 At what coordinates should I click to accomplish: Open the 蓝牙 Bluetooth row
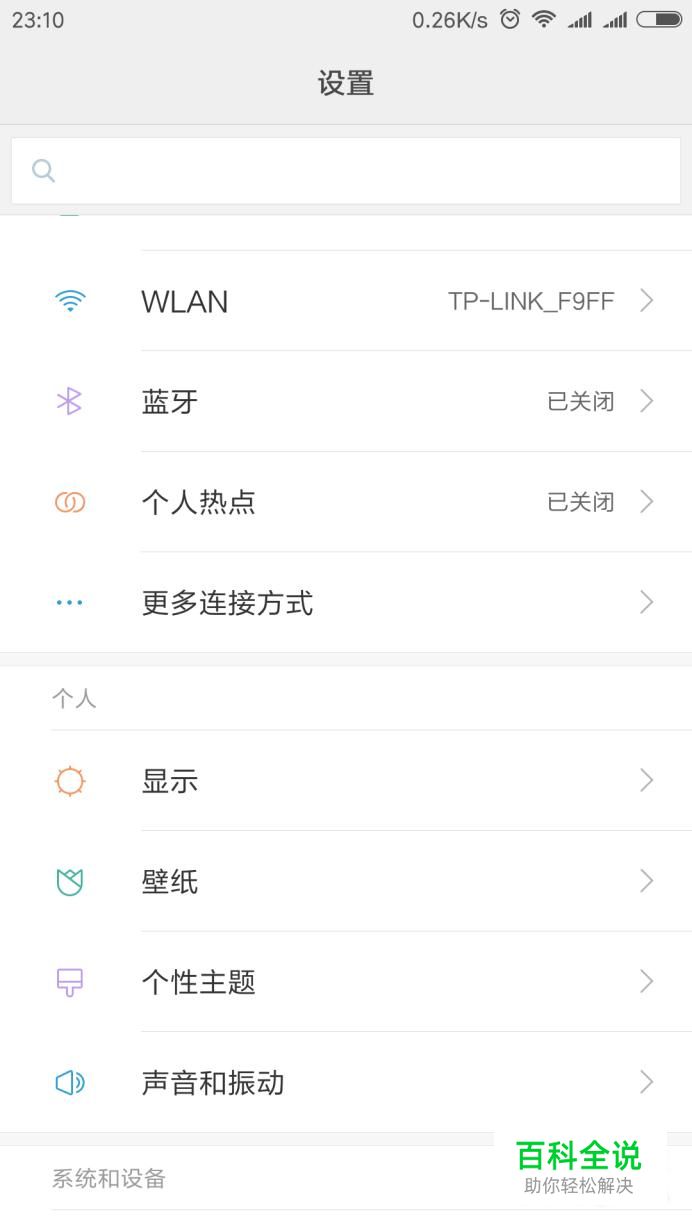[346, 401]
